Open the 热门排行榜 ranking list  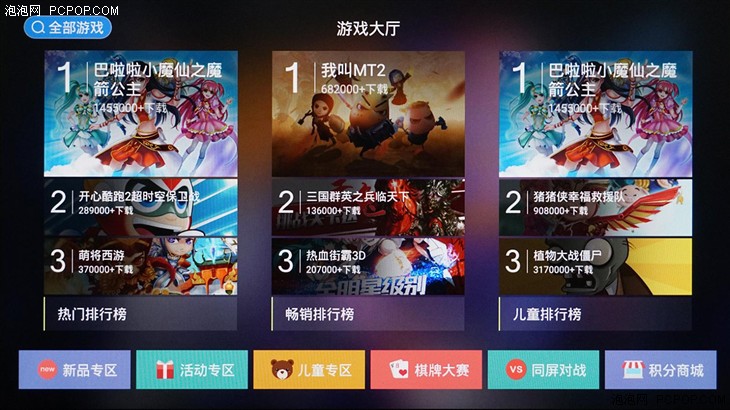click(x=140, y=314)
